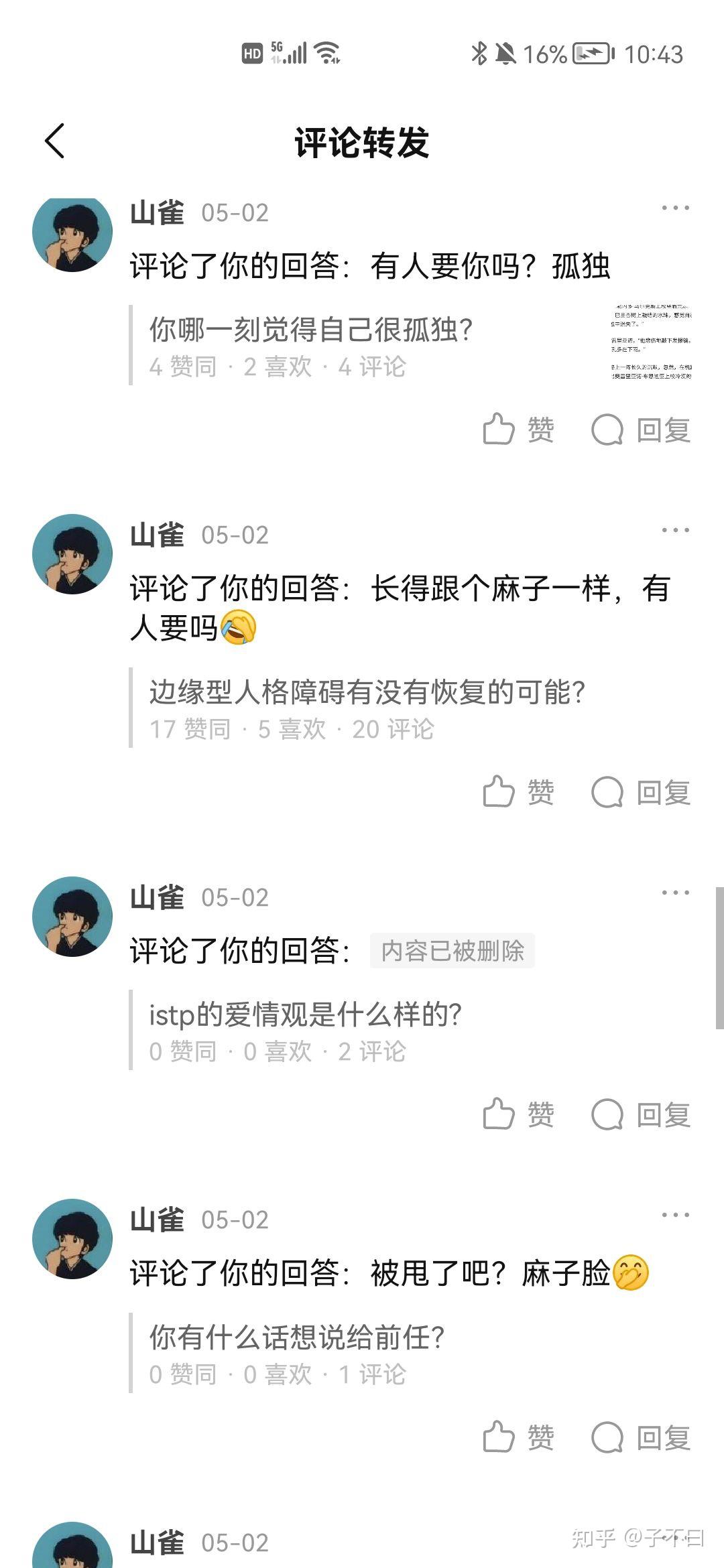724x1568 pixels.
Task: Reply to the comment marked 内容已被删除
Action: point(641,1114)
